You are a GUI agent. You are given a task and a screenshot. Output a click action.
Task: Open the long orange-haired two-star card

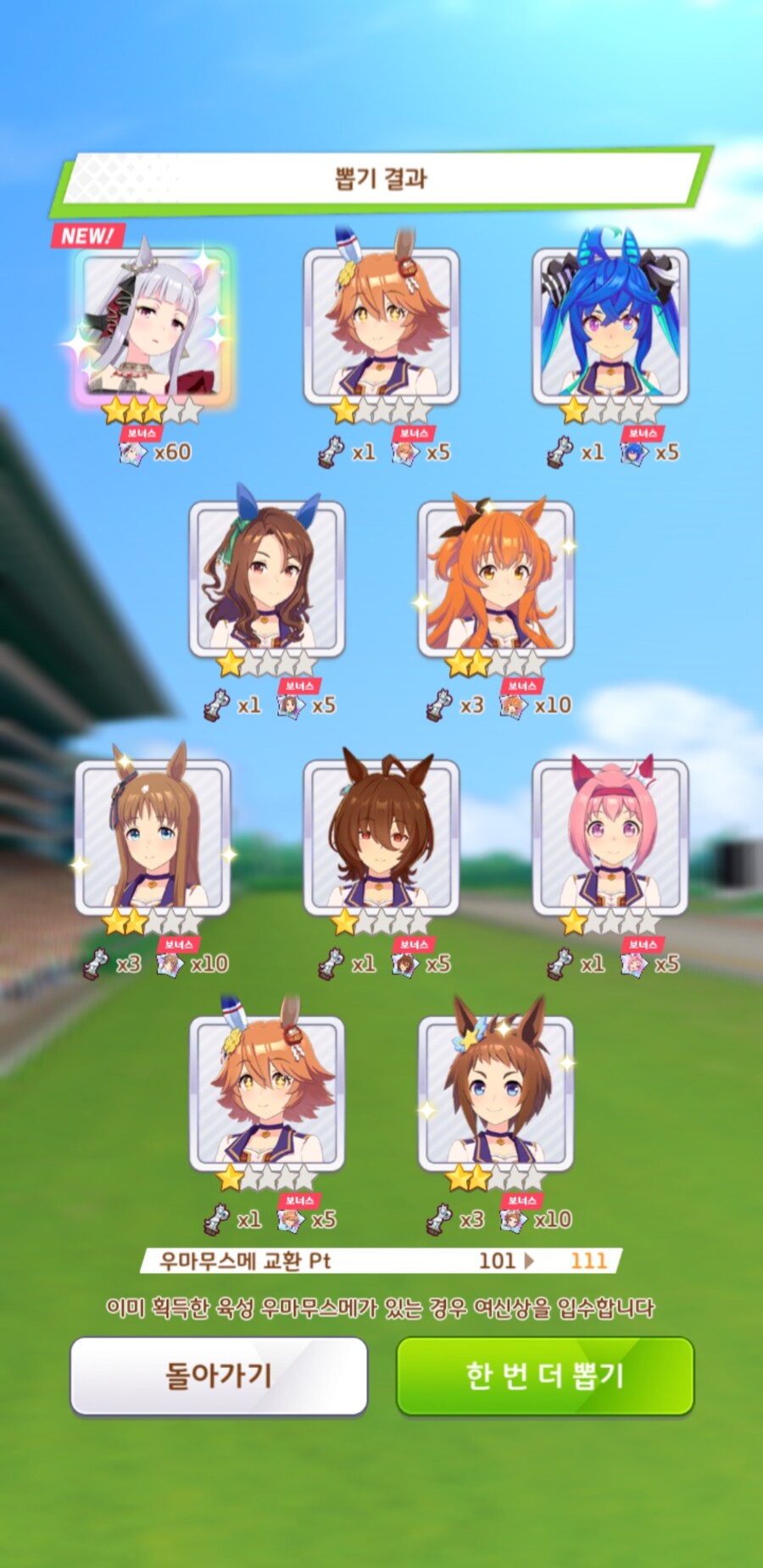point(495,581)
